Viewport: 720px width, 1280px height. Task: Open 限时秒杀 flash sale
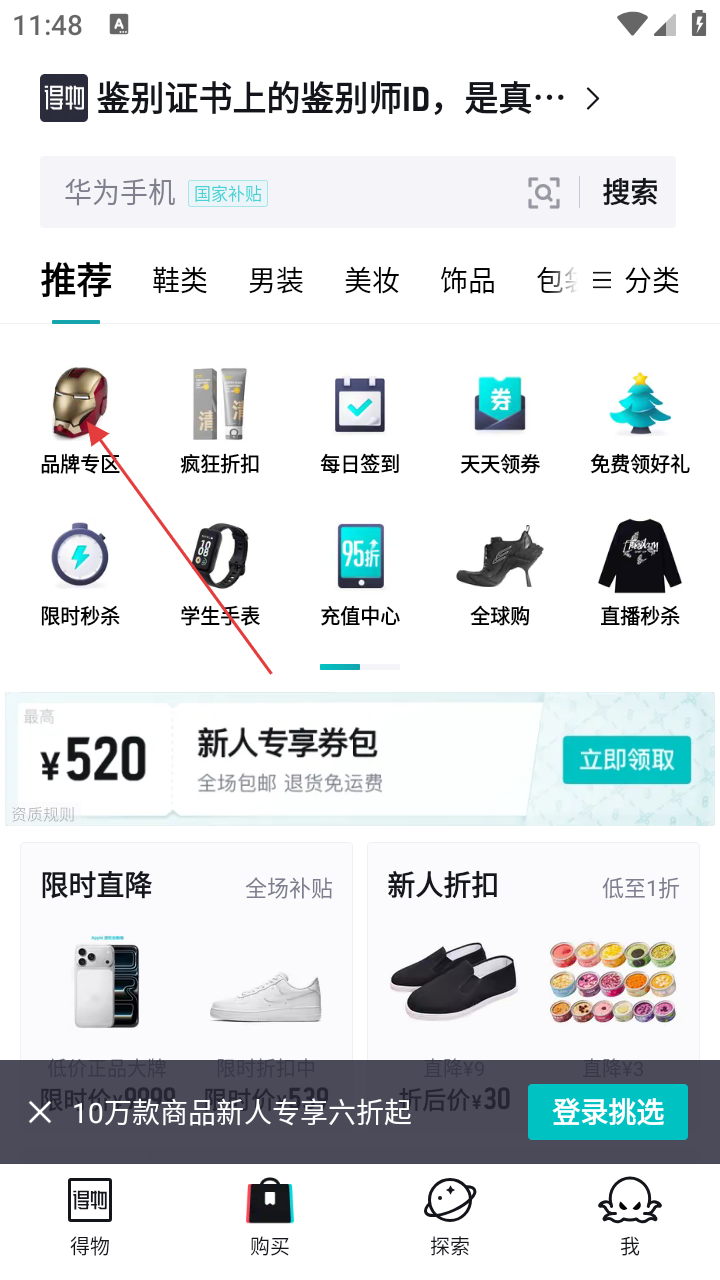coord(80,573)
